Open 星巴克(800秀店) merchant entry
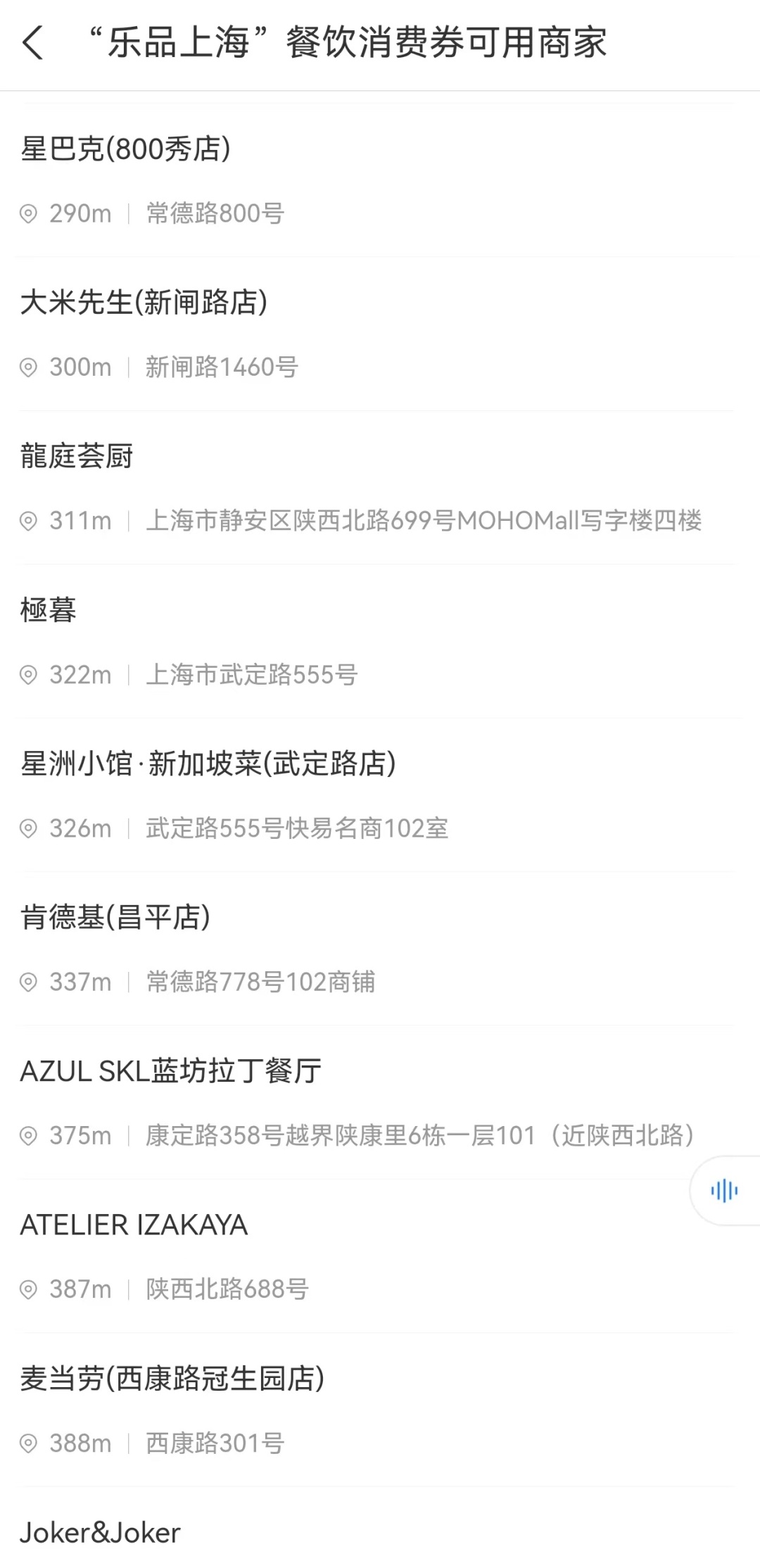 125,149
